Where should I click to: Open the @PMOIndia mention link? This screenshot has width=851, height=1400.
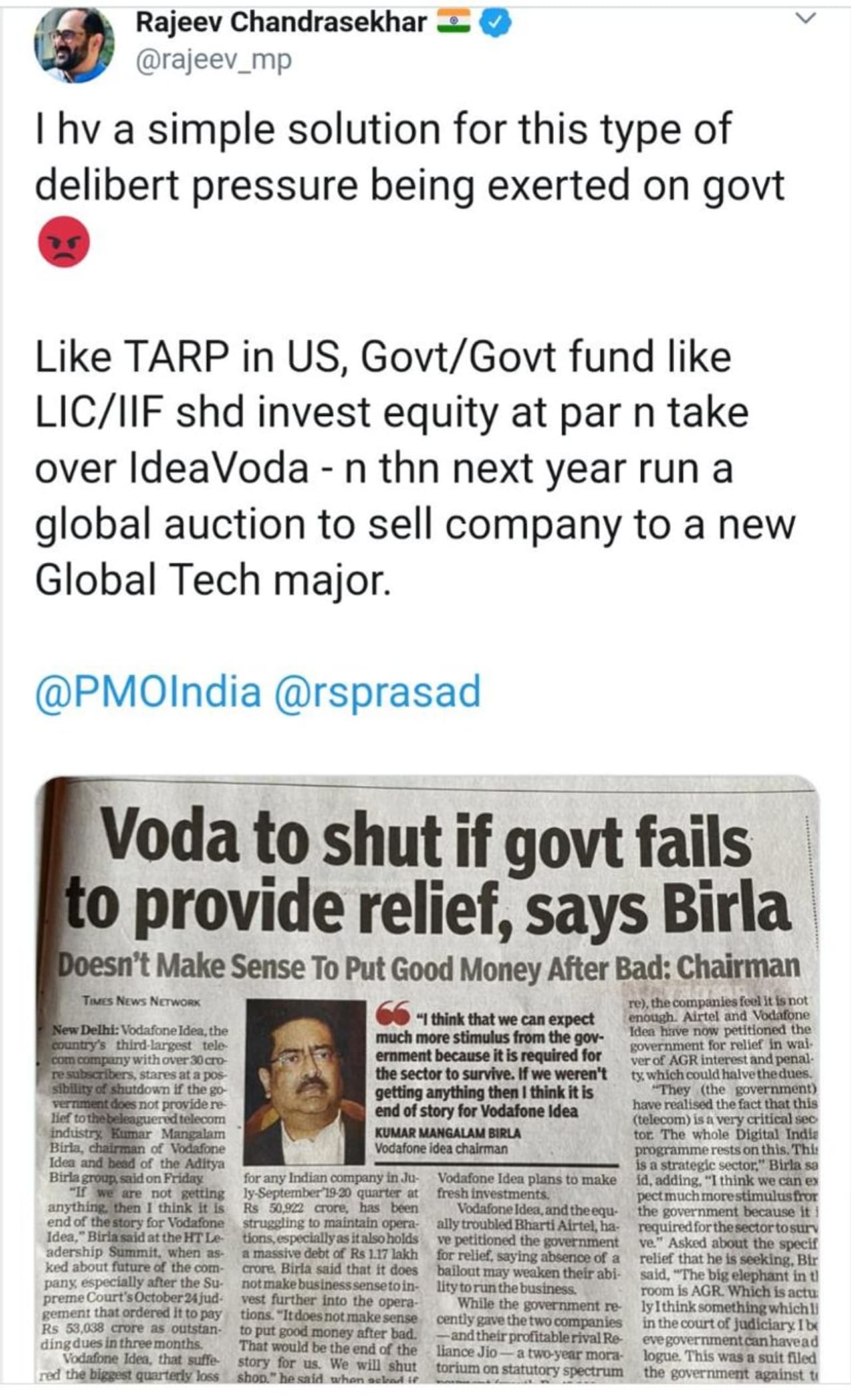(x=148, y=691)
